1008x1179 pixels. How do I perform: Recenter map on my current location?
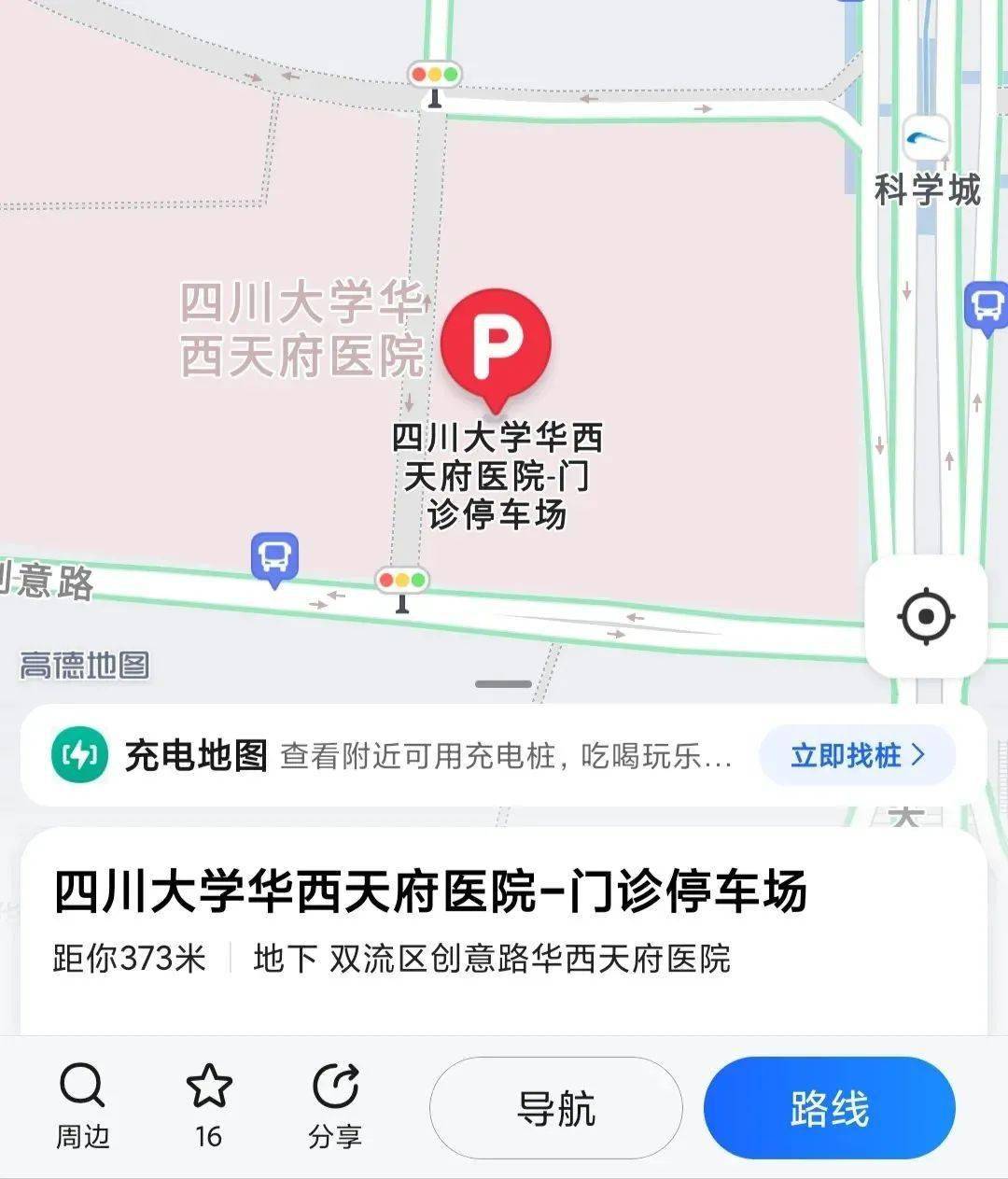(926, 617)
